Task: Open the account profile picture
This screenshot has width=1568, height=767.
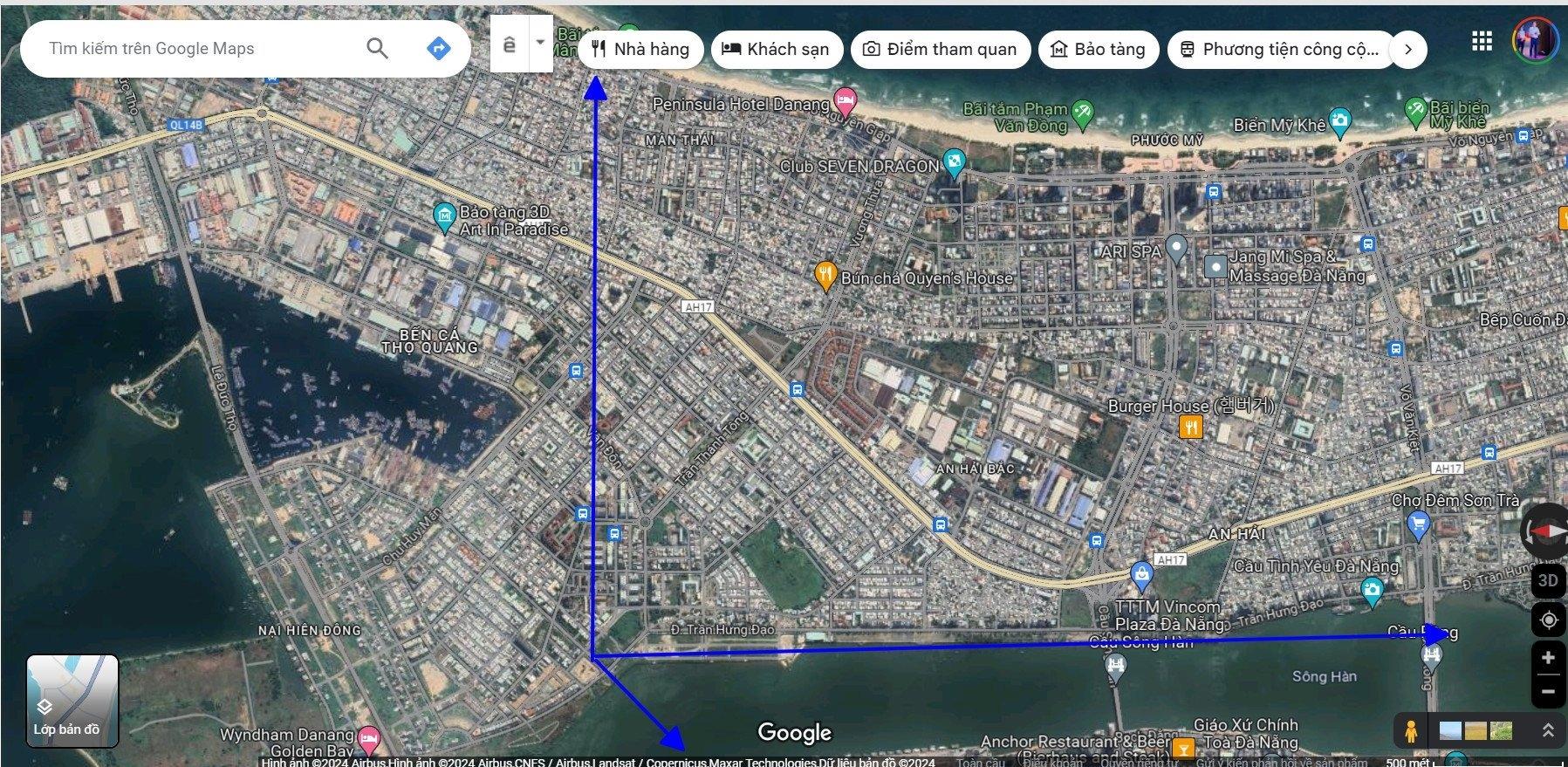Action: coord(1535,40)
